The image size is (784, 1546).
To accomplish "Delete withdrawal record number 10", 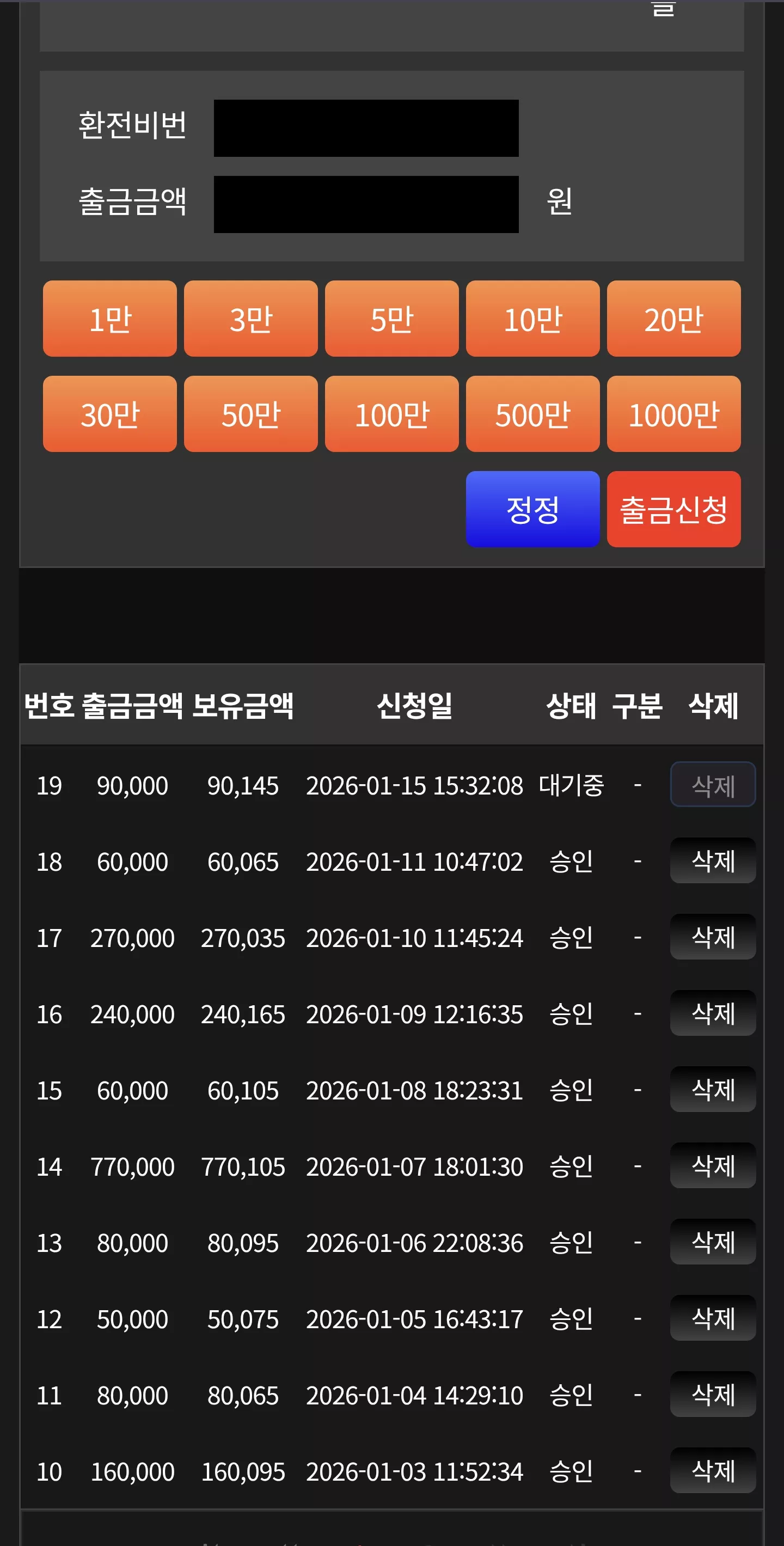I will (713, 1470).
